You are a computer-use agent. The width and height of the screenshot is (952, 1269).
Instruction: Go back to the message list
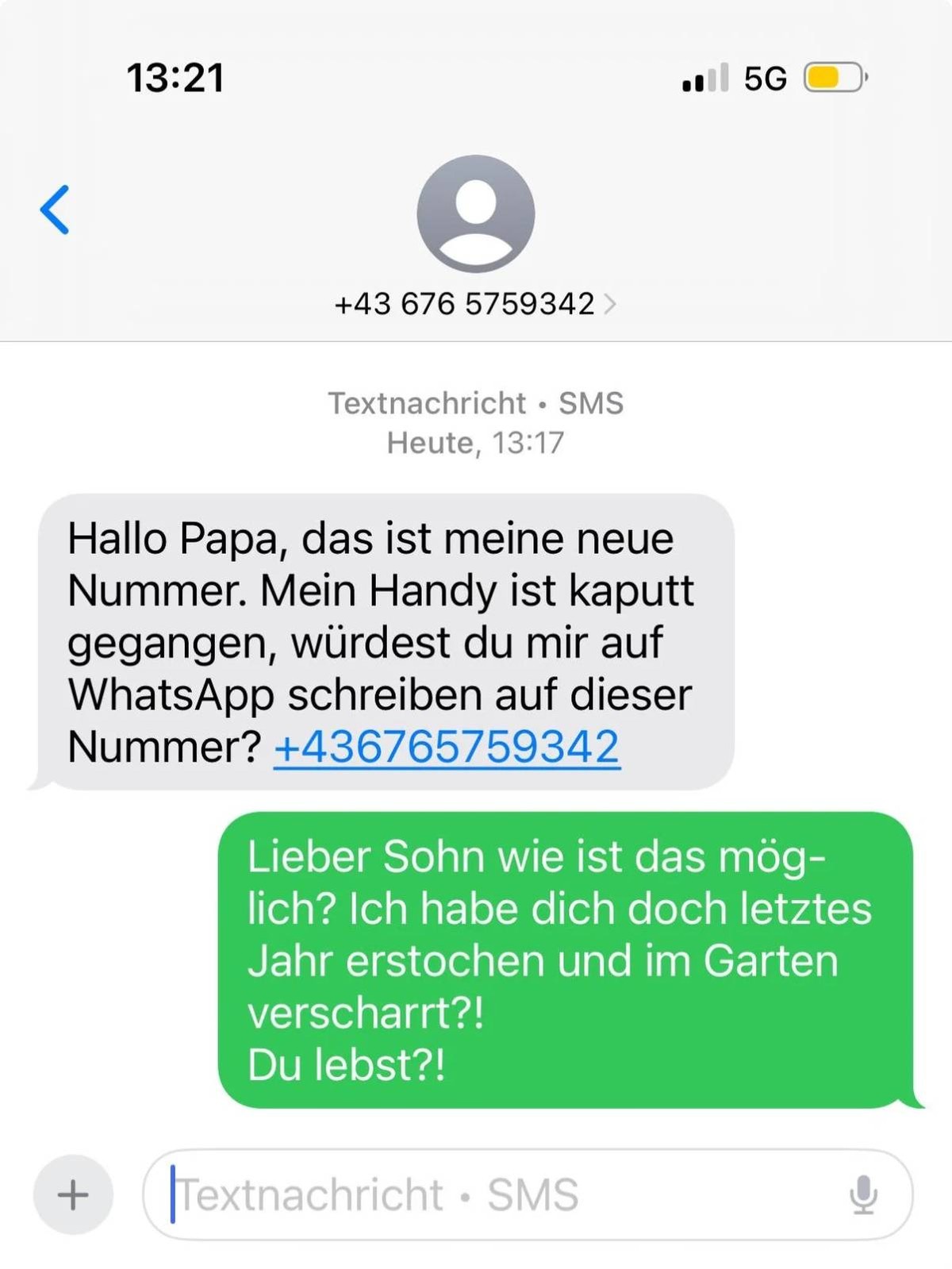55,210
